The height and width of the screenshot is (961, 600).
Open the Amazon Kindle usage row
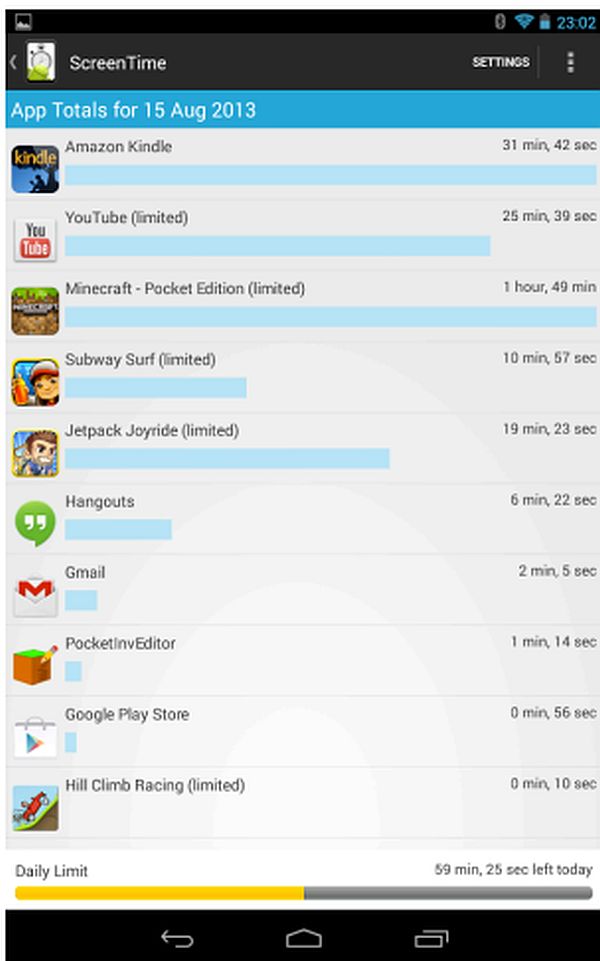point(303,164)
